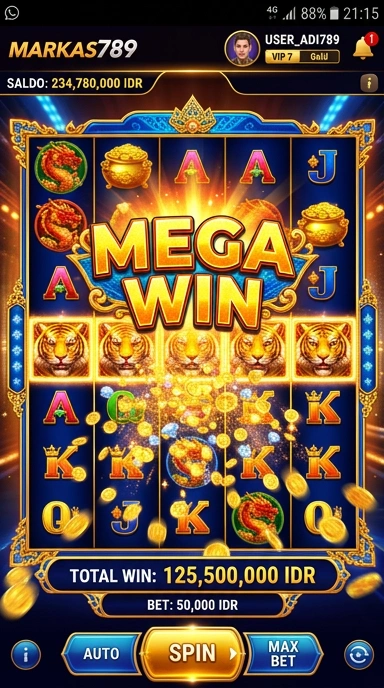The image size is (384, 688).
Task: Enable AUTO spin mode
Action: (x=101, y=654)
